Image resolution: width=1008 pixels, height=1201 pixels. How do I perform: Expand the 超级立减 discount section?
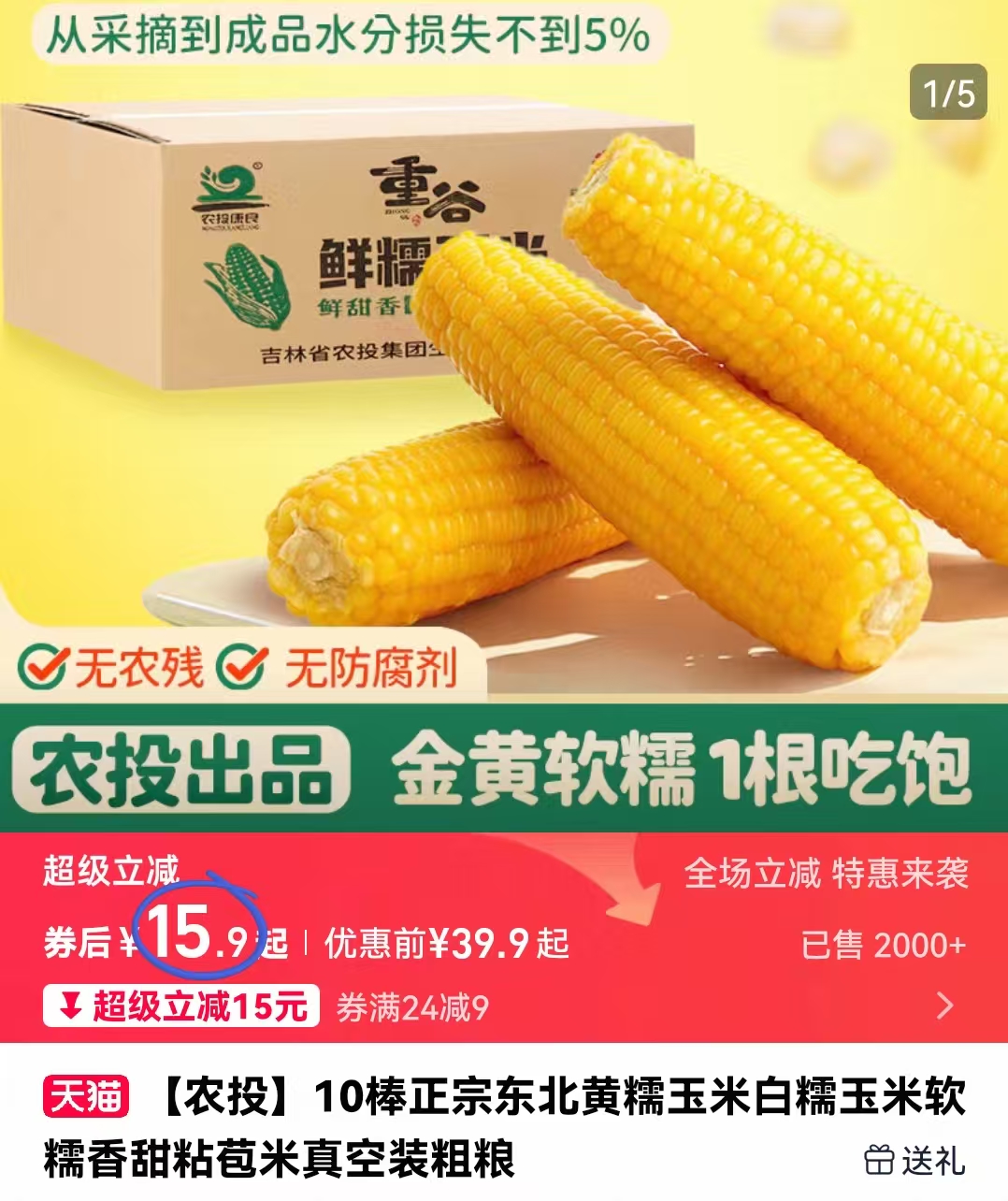(x=112, y=870)
